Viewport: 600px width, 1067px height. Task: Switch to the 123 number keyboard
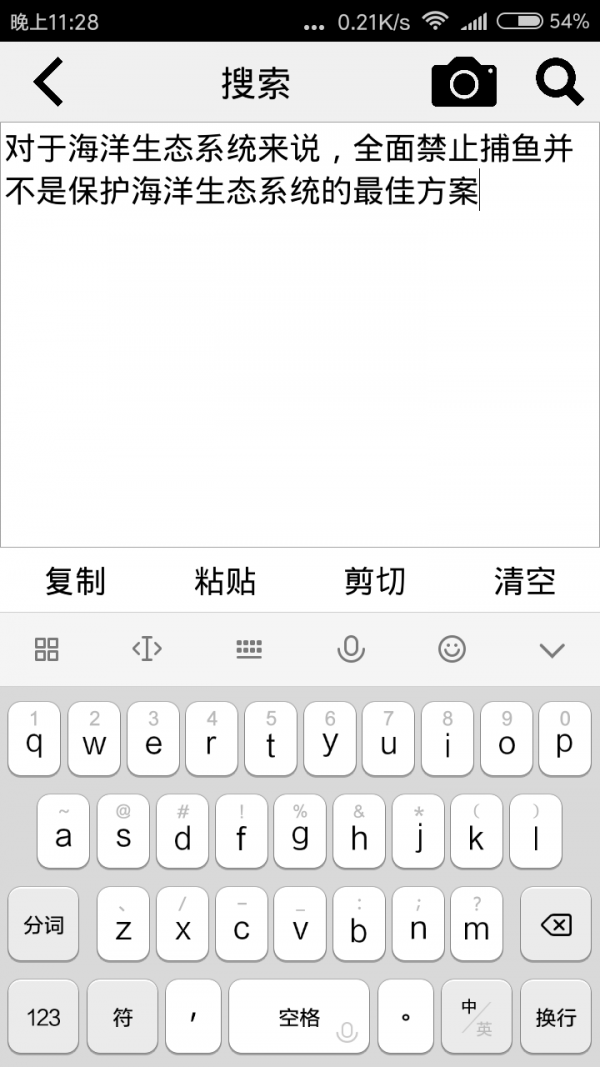coord(44,1017)
